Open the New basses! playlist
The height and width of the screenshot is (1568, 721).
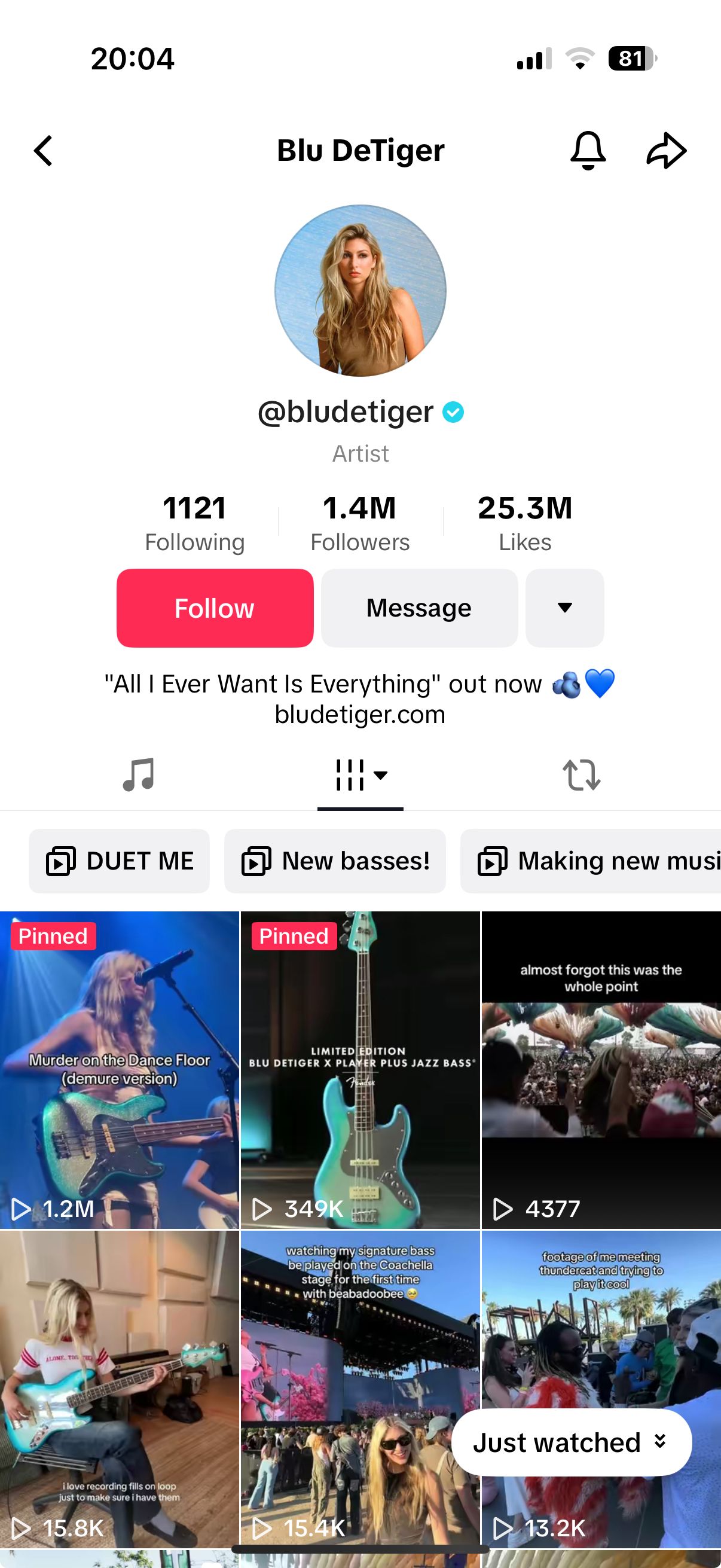pyautogui.click(x=335, y=861)
